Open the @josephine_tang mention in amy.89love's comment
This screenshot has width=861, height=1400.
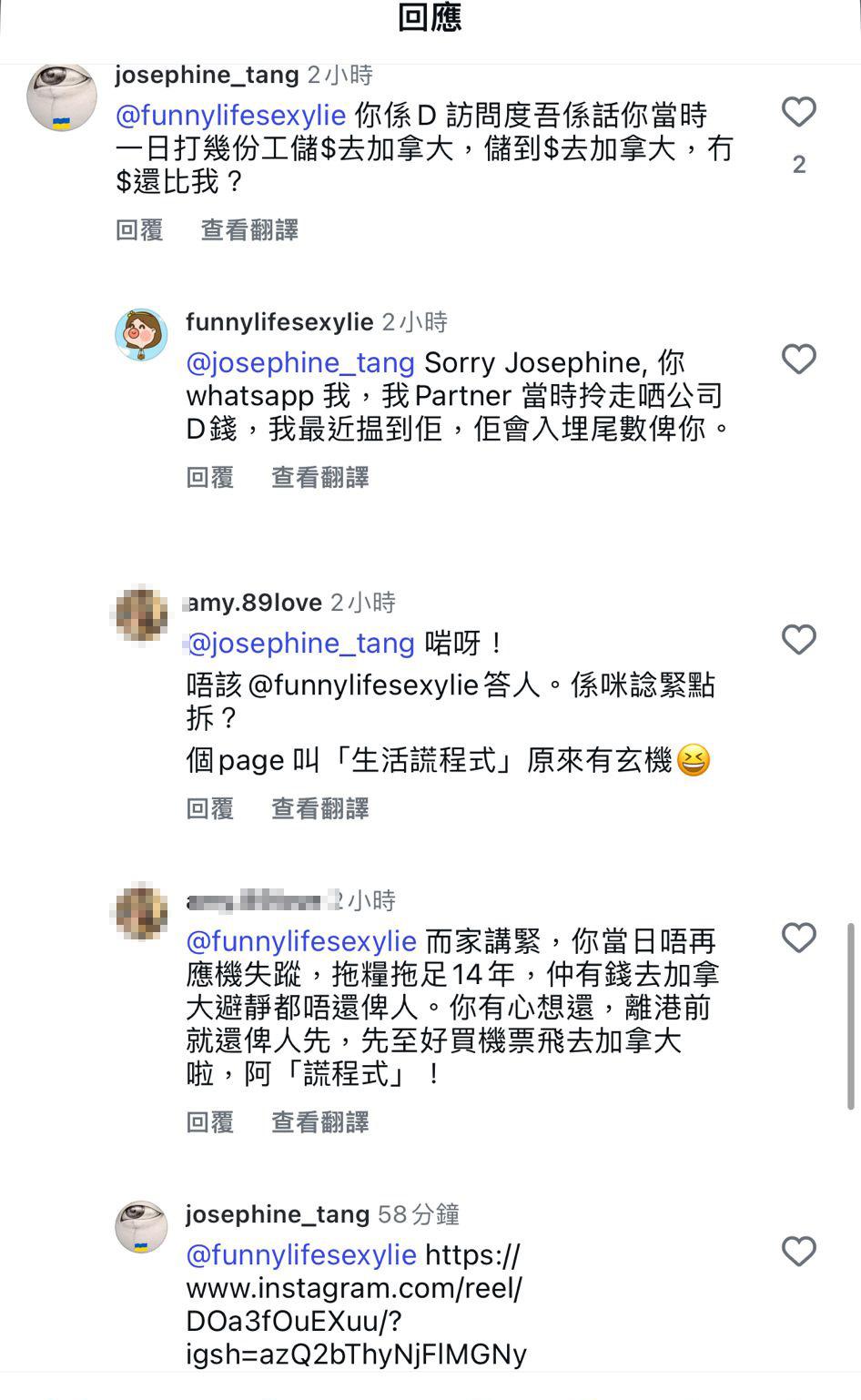point(300,644)
